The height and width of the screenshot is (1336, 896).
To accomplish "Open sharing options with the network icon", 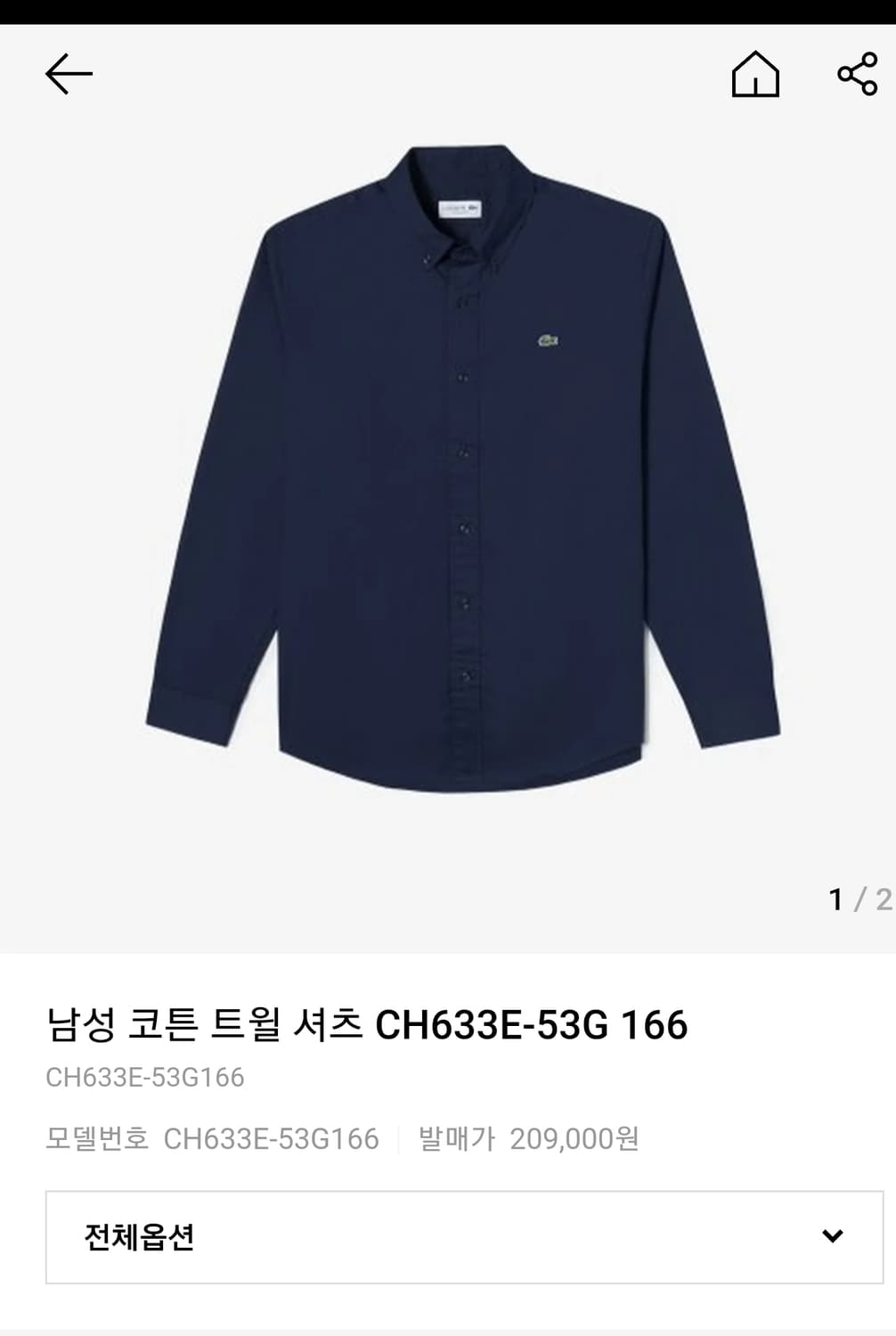I will (857, 73).
